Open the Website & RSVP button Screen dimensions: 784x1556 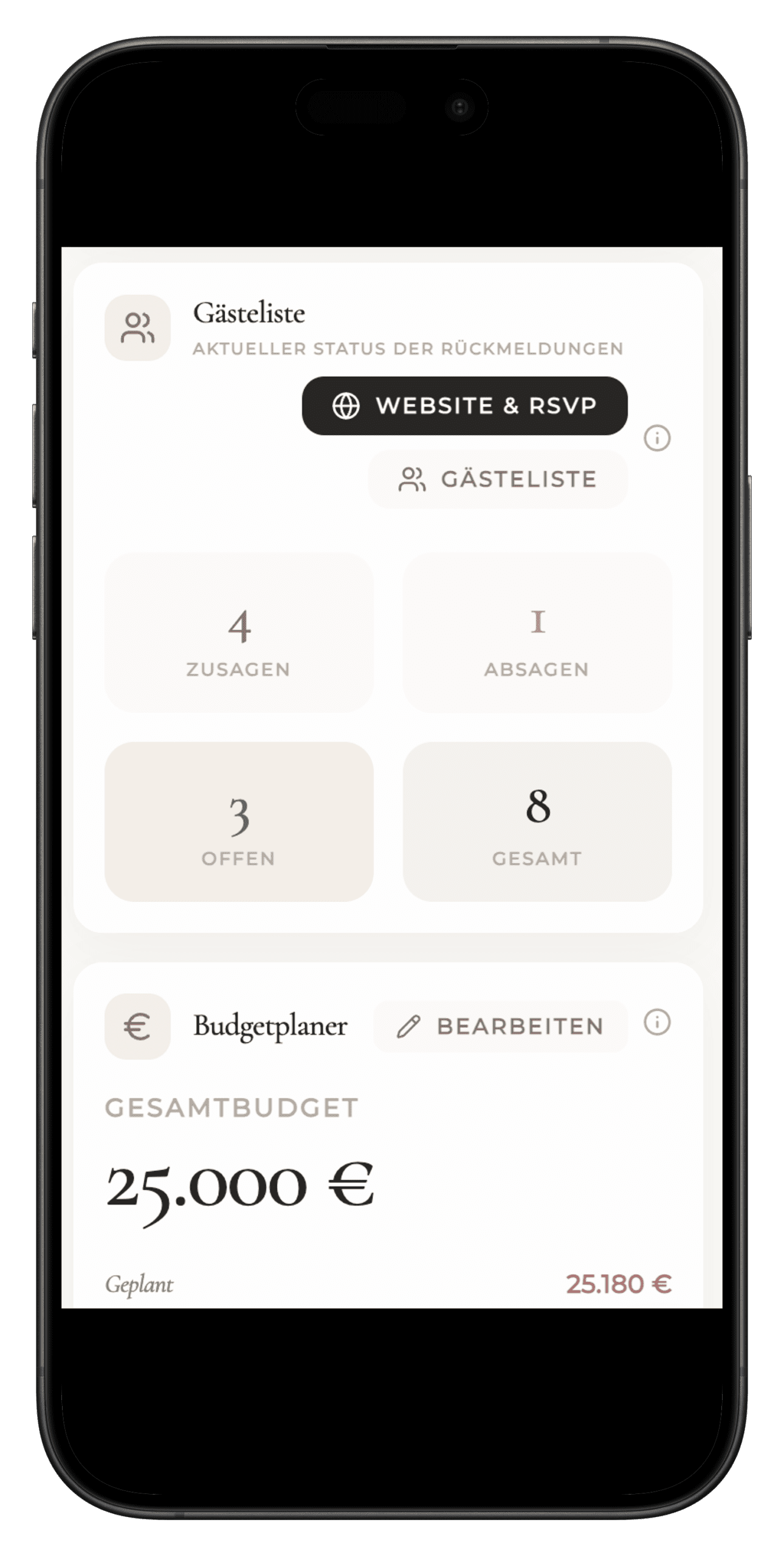[464, 405]
